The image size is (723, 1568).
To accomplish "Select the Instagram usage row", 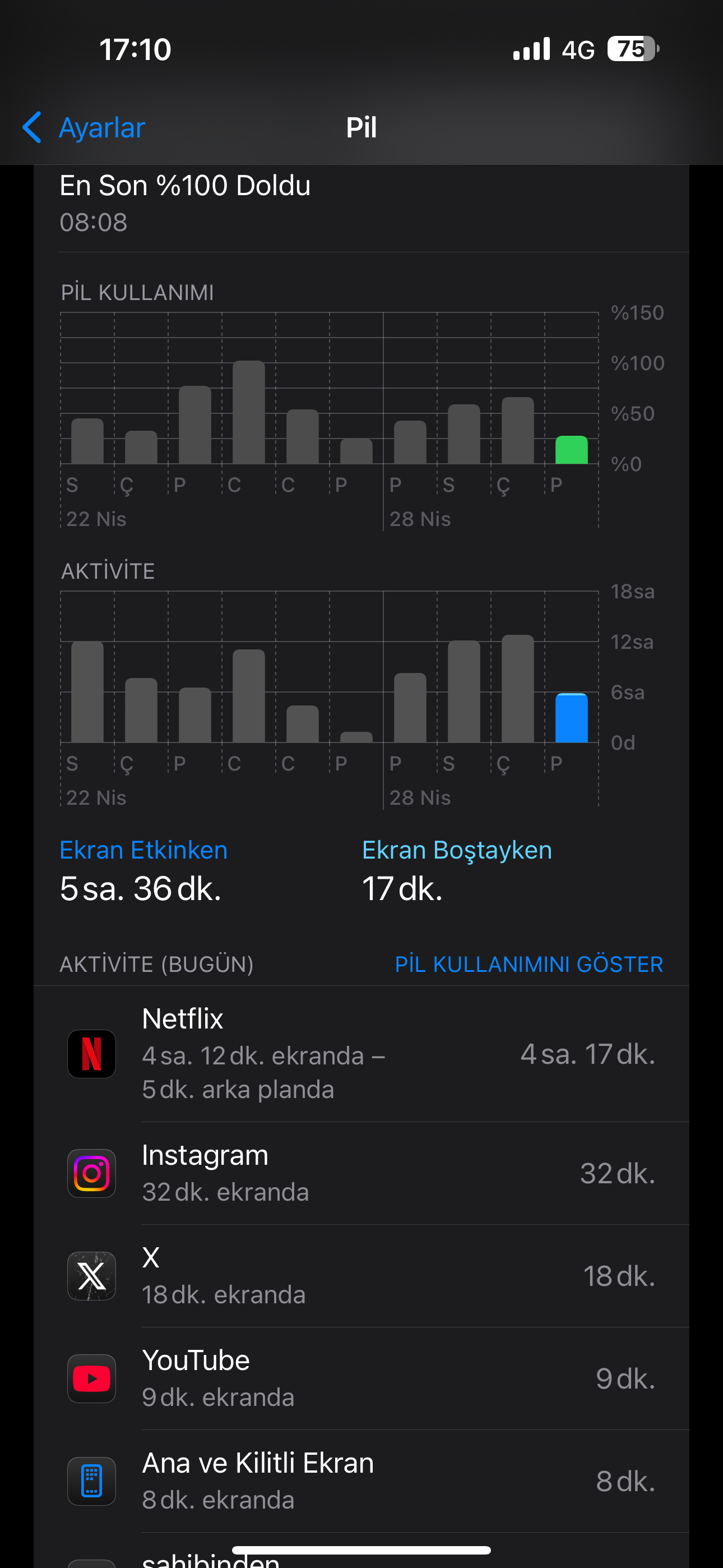I will pos(361,1173).
